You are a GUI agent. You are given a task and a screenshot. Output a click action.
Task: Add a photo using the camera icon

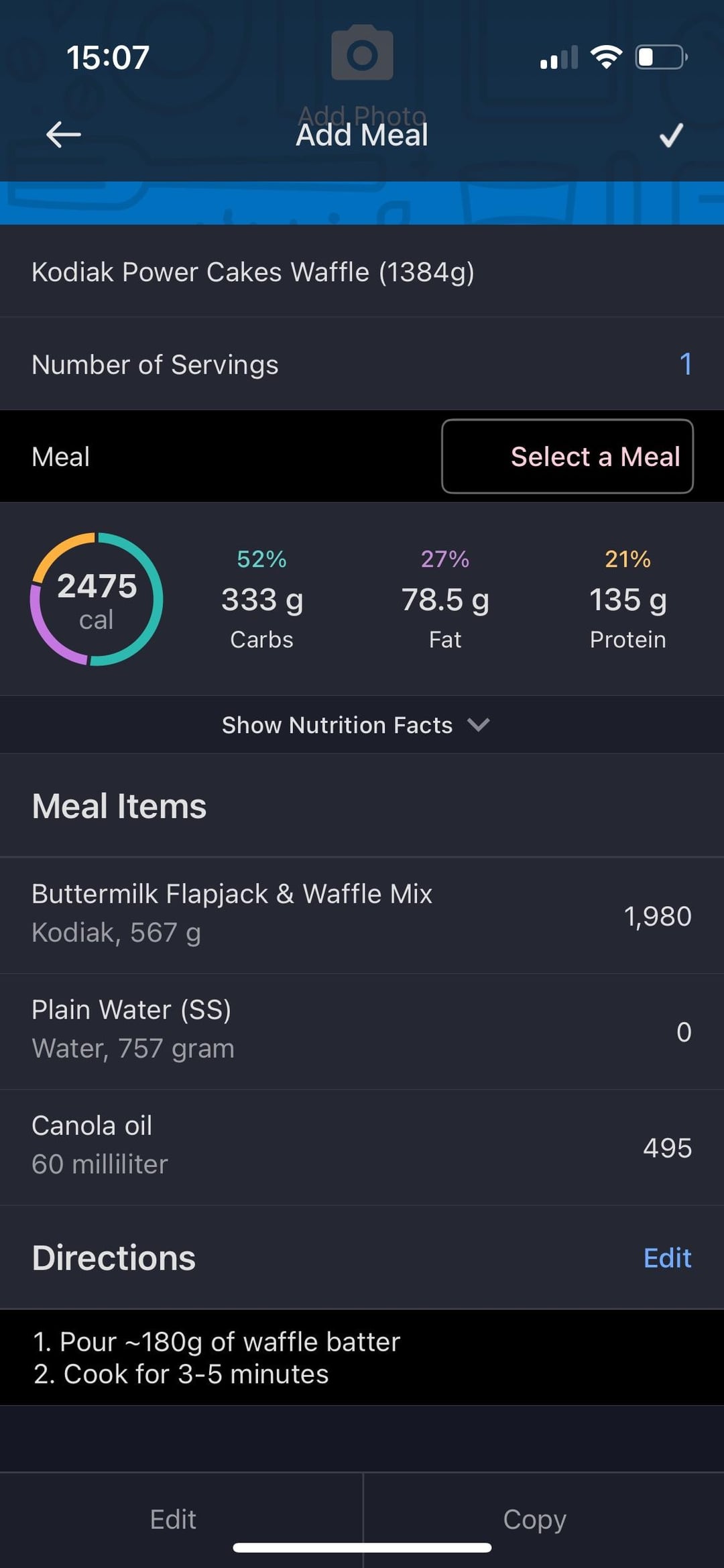(362, 54)
